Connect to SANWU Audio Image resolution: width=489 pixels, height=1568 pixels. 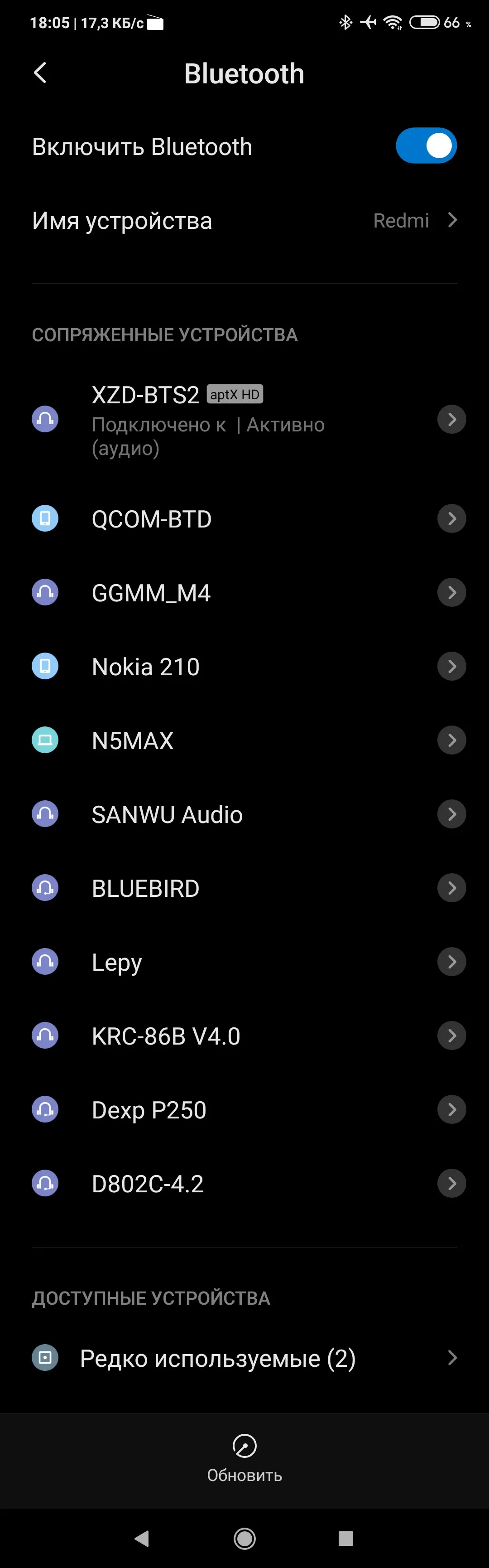pyautogui.click(x=167, y=814)
